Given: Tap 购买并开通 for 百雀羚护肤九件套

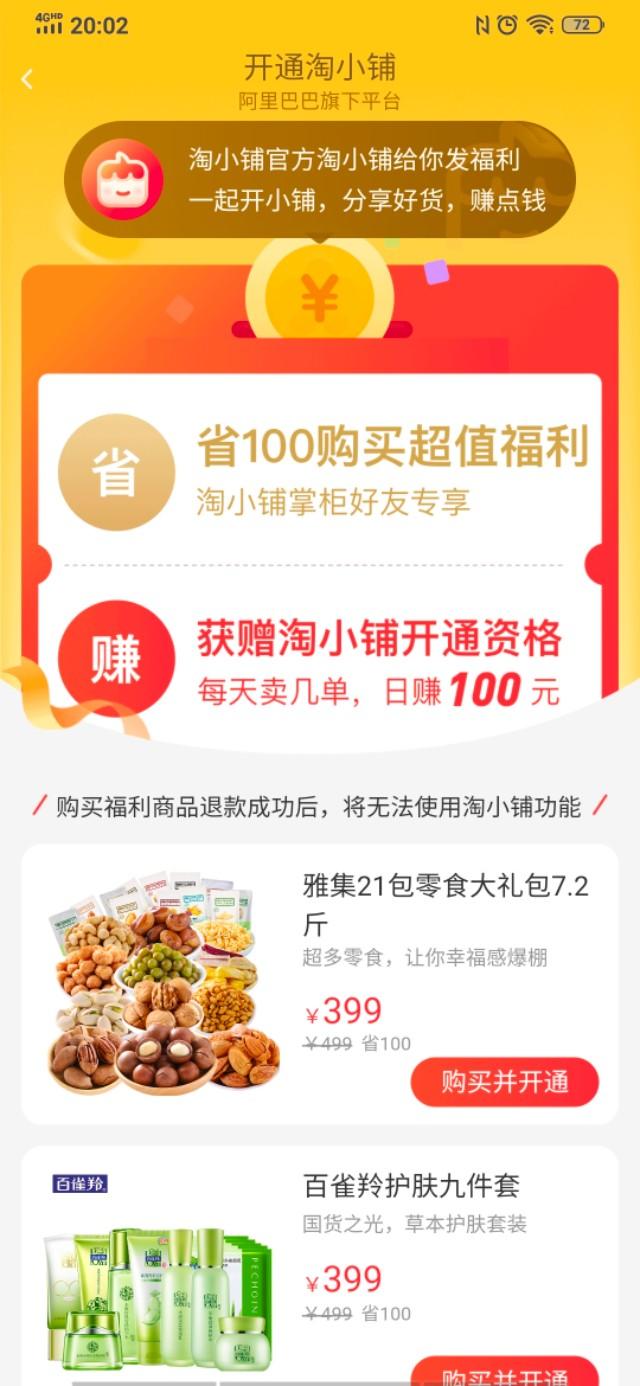Looking at the screenshot, I should tap(504, 1373).
